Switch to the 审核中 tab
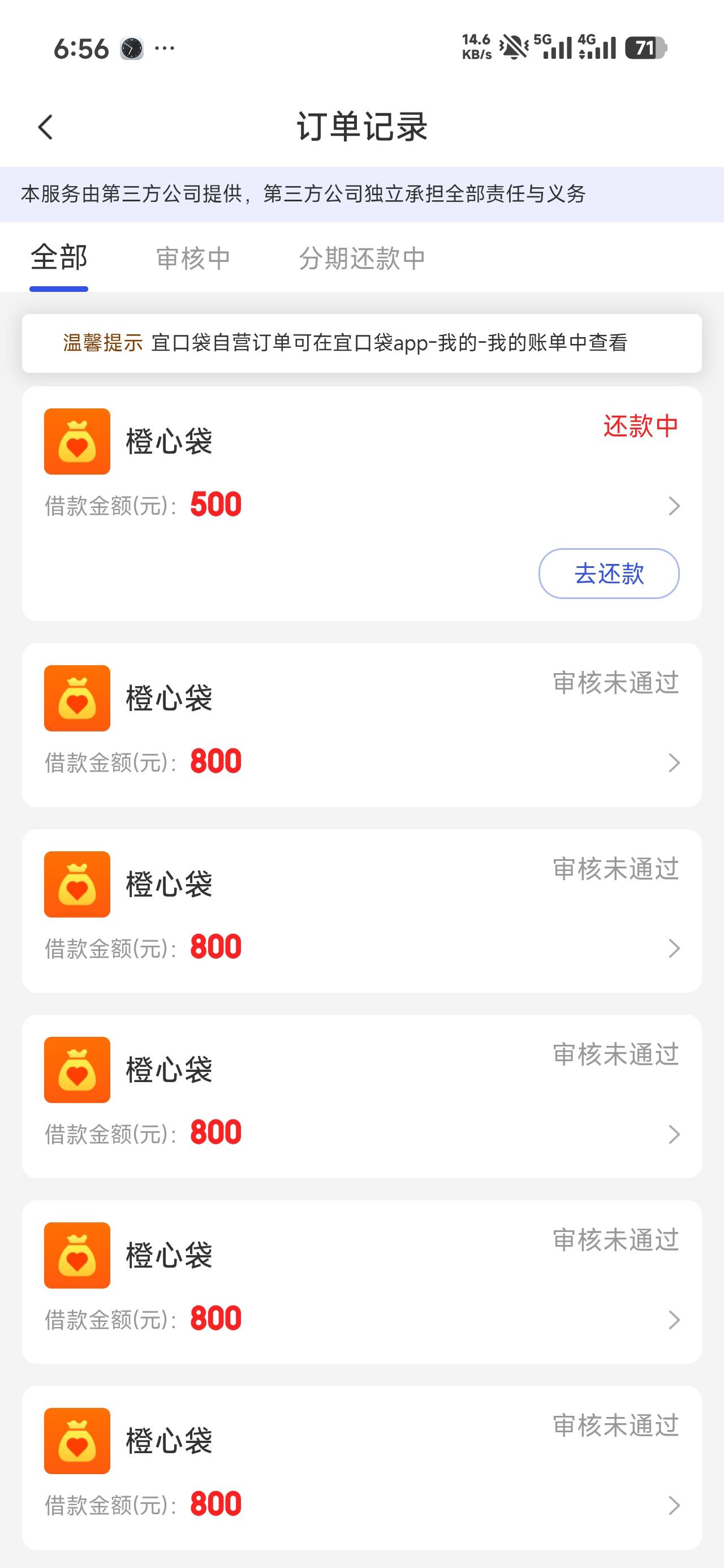The width and height of the screenshot is (724, 1568). (x=193, y=259)
